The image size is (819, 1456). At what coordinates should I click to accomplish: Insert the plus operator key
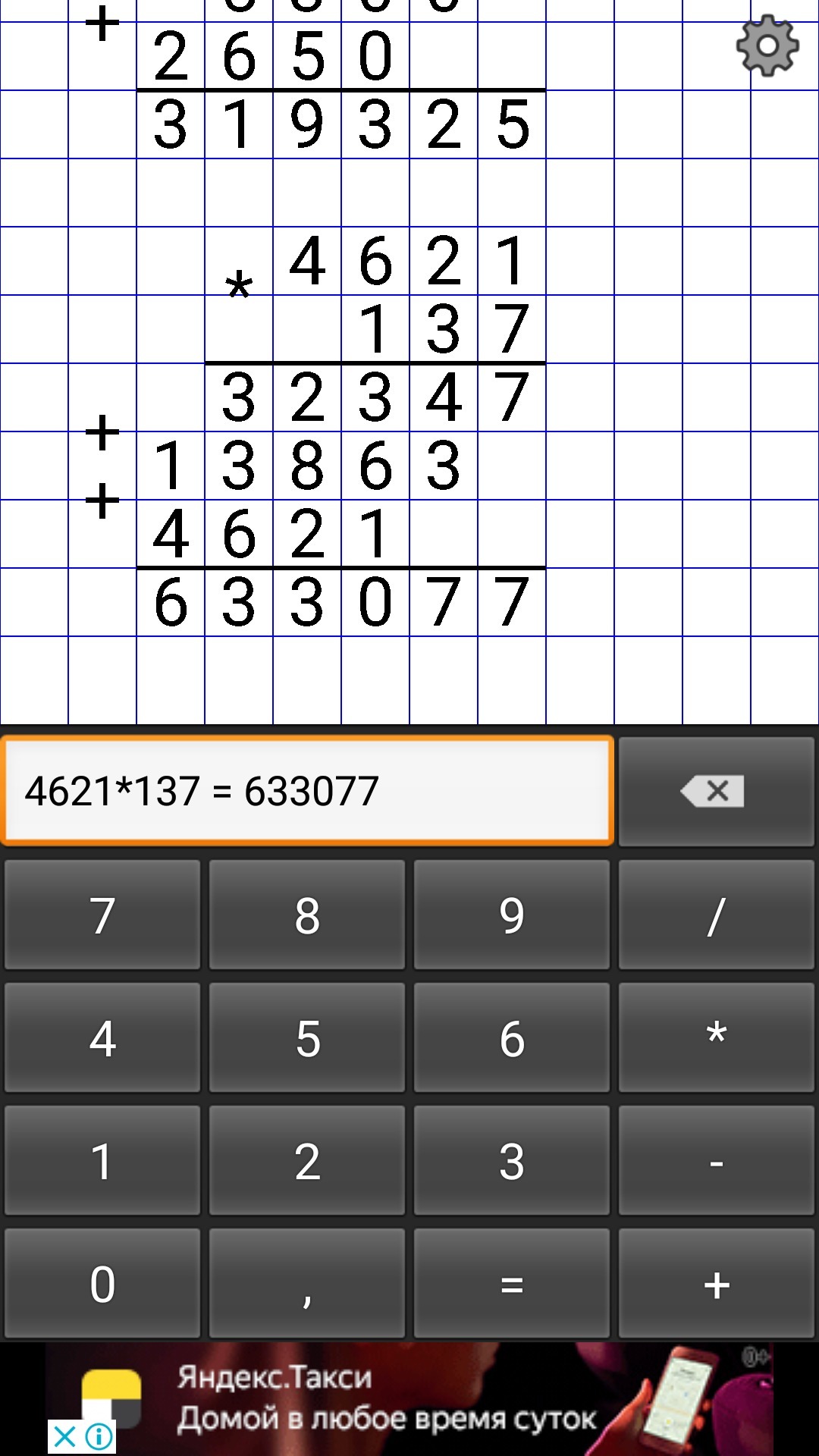(x=717, y=1283)
